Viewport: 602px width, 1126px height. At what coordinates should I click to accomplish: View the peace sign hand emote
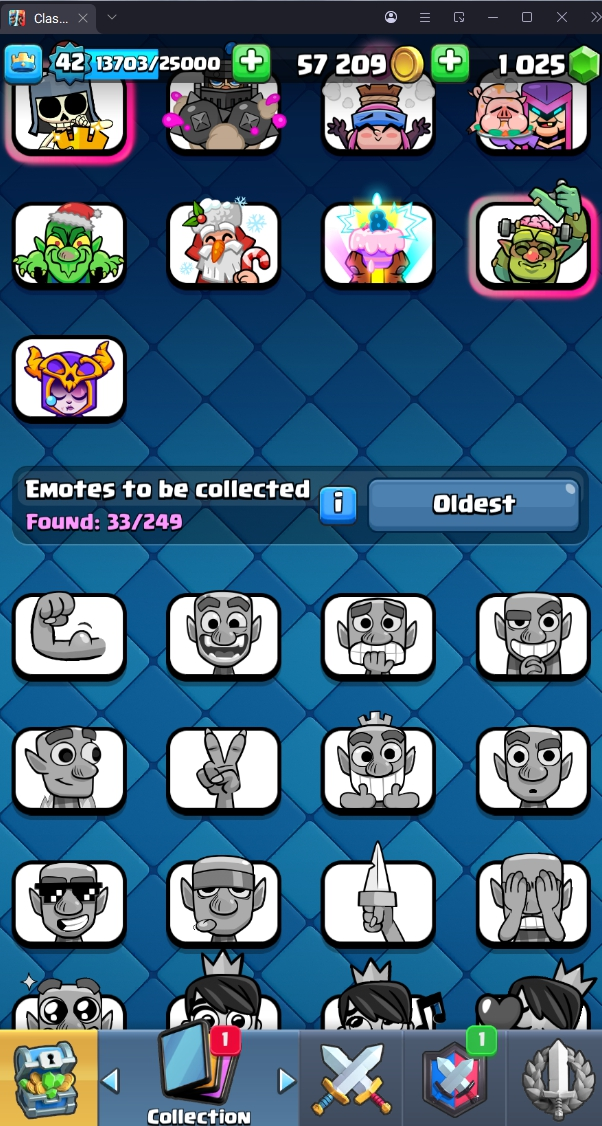coord(223,769)
